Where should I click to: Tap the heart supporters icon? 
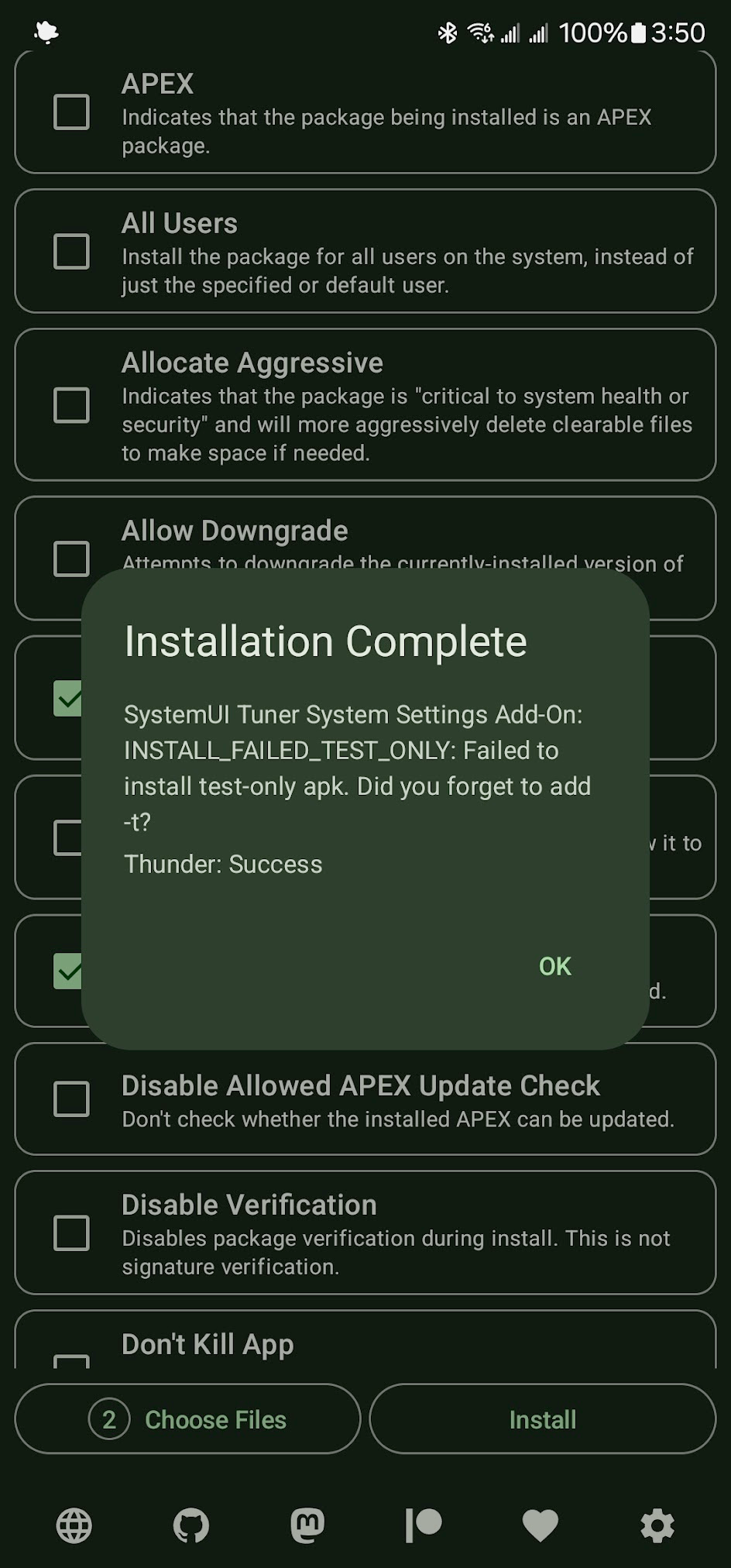tap(541, 1525)
